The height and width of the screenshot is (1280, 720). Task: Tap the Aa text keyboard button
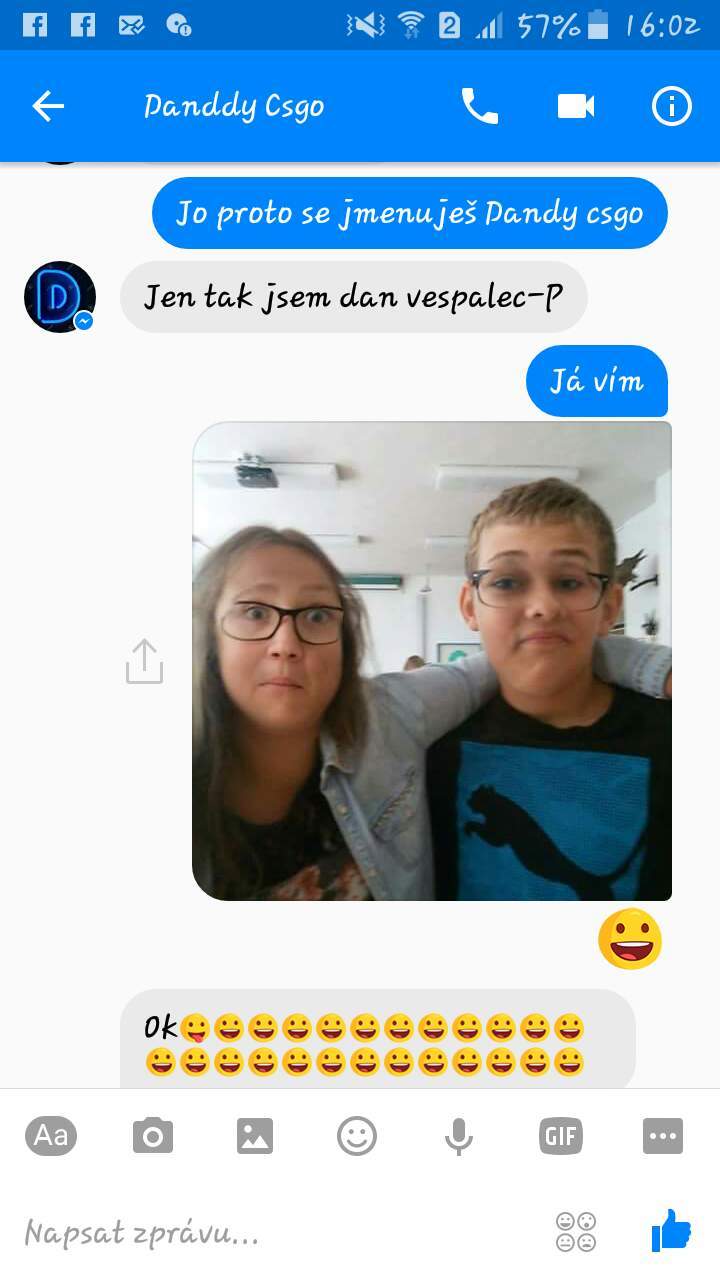point(51,1135)
